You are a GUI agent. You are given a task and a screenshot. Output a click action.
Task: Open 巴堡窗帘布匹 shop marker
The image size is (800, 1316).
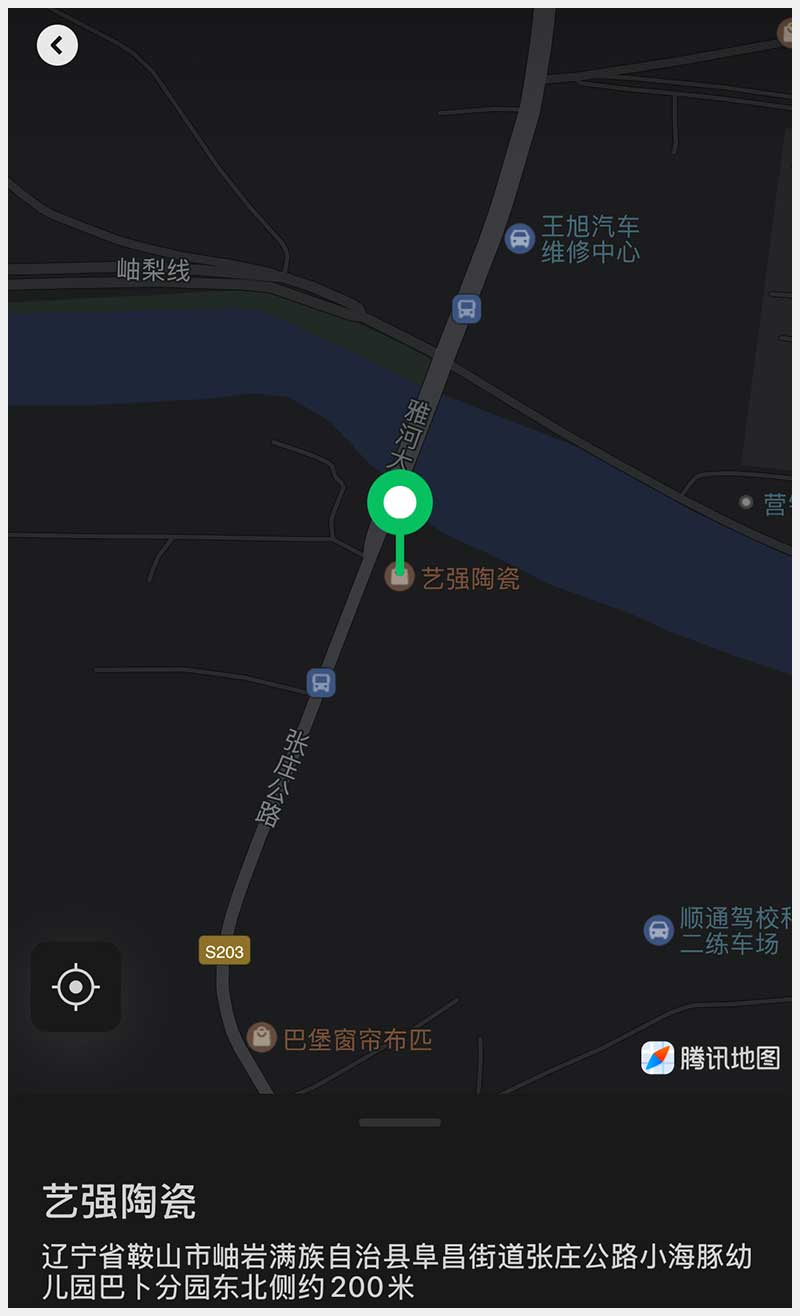(x=261, y=1037)
